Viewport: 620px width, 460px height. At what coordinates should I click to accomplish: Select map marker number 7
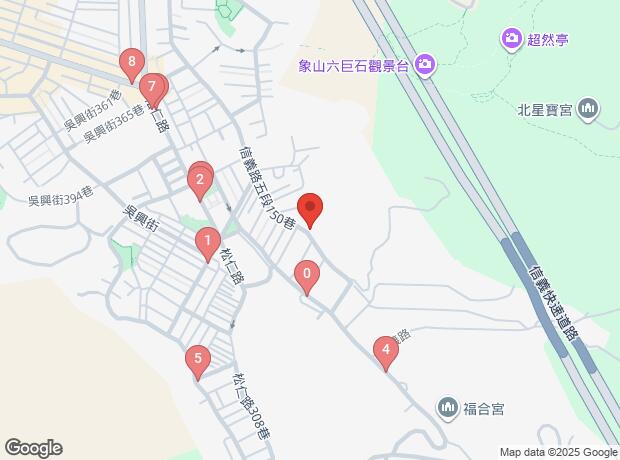pyautogui.click(x=151, y=87)
